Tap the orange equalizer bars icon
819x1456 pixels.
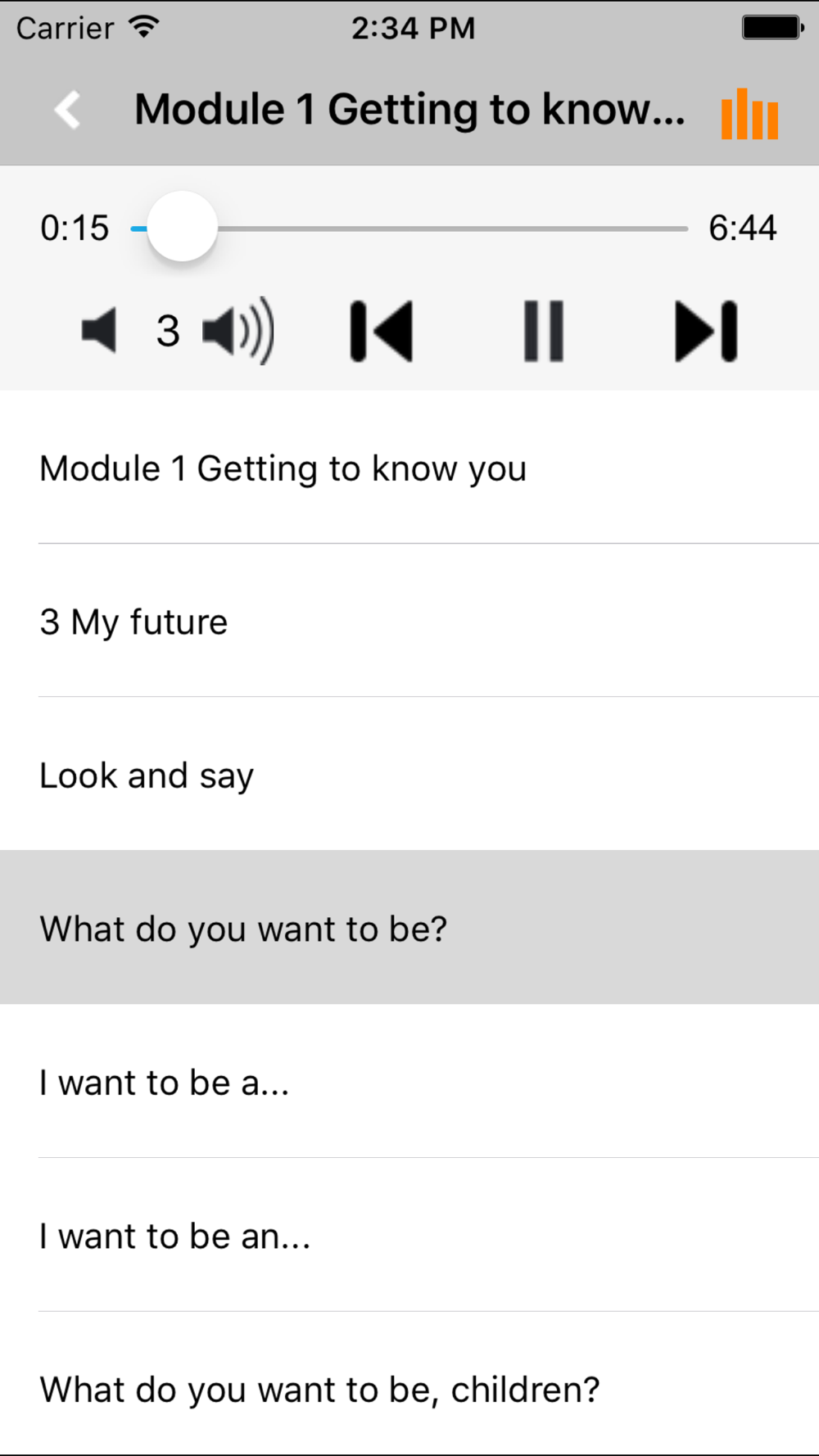pos(749,115)
